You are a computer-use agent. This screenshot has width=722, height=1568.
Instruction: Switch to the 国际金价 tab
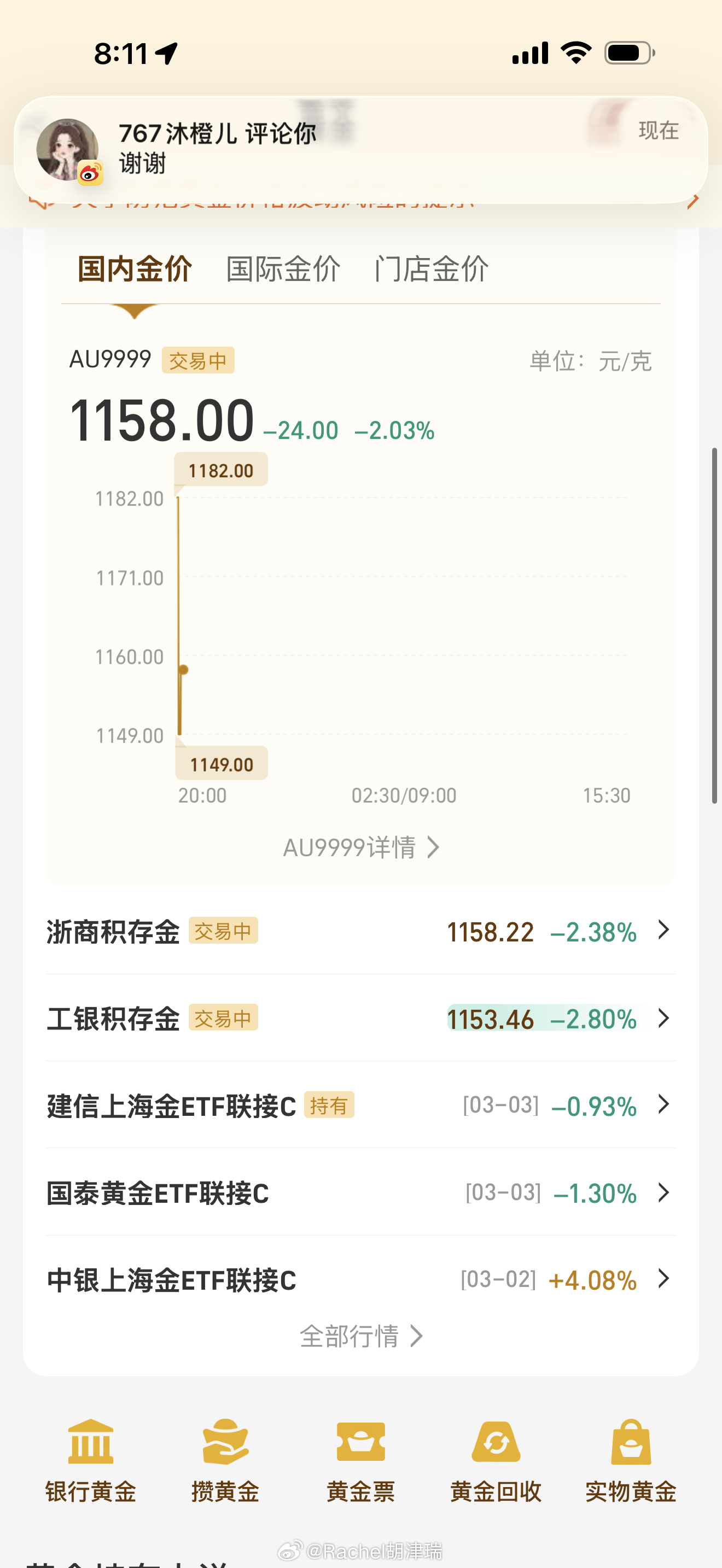(x=283, y=269)
